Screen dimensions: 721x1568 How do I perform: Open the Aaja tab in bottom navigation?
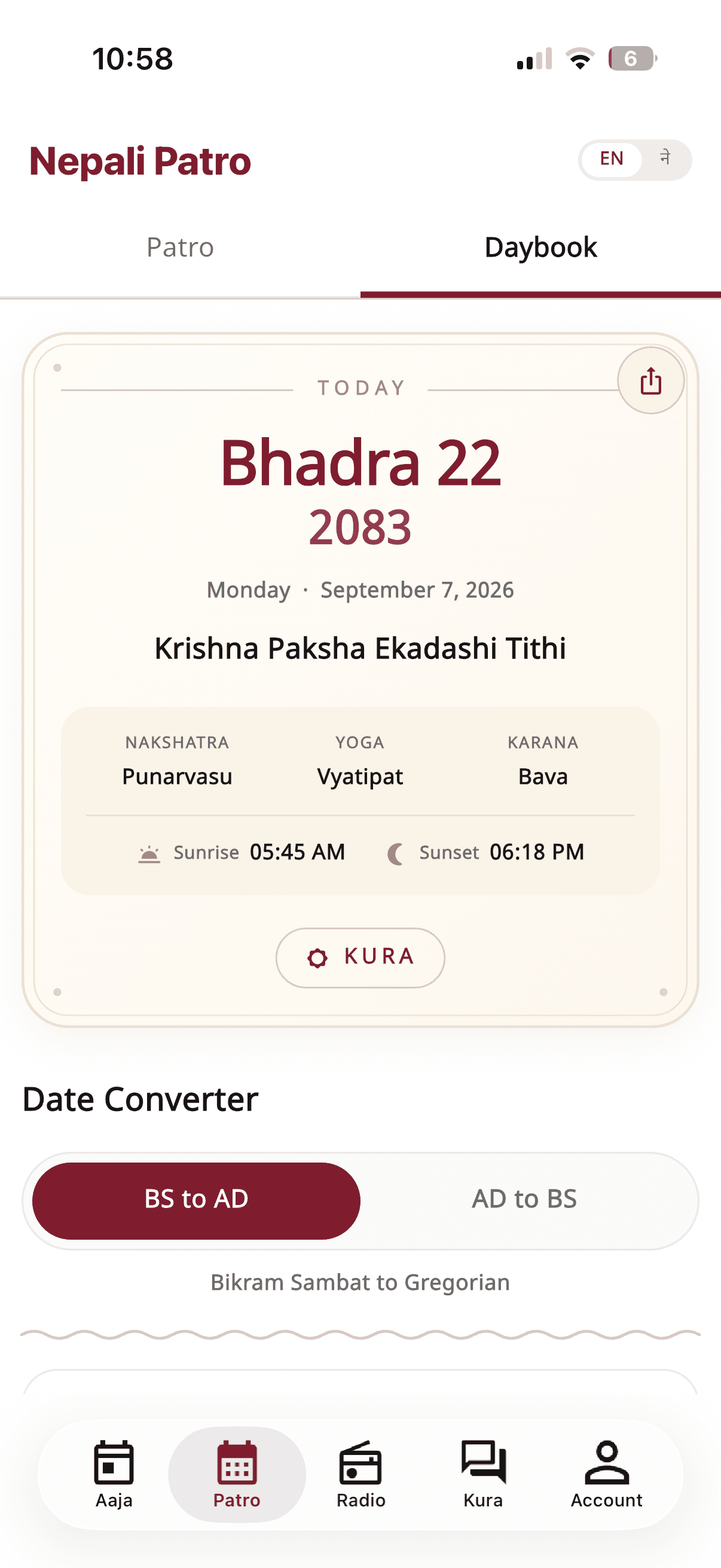tap(114, 1474)
